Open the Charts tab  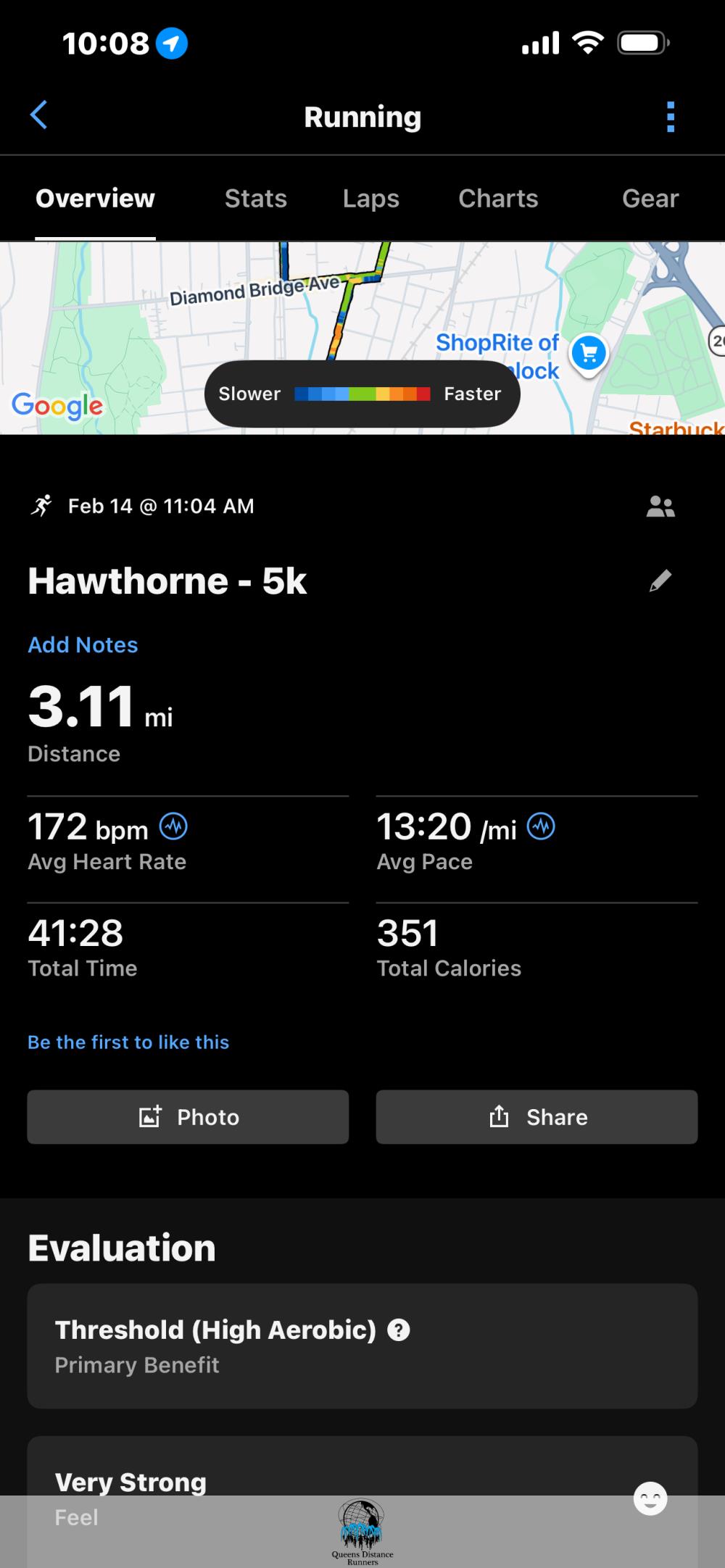(498, 199)
